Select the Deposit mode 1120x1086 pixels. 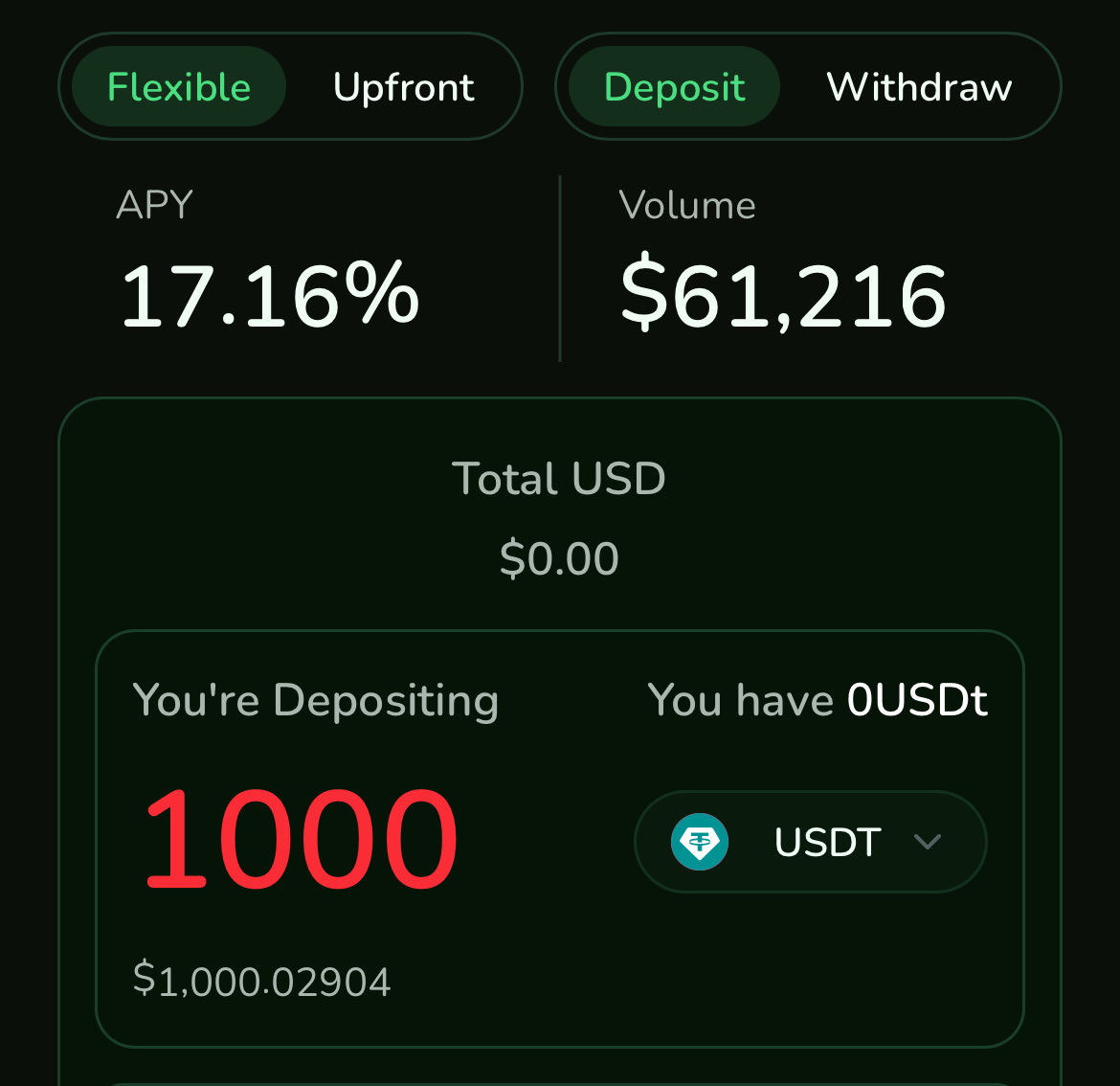[674, 87]
